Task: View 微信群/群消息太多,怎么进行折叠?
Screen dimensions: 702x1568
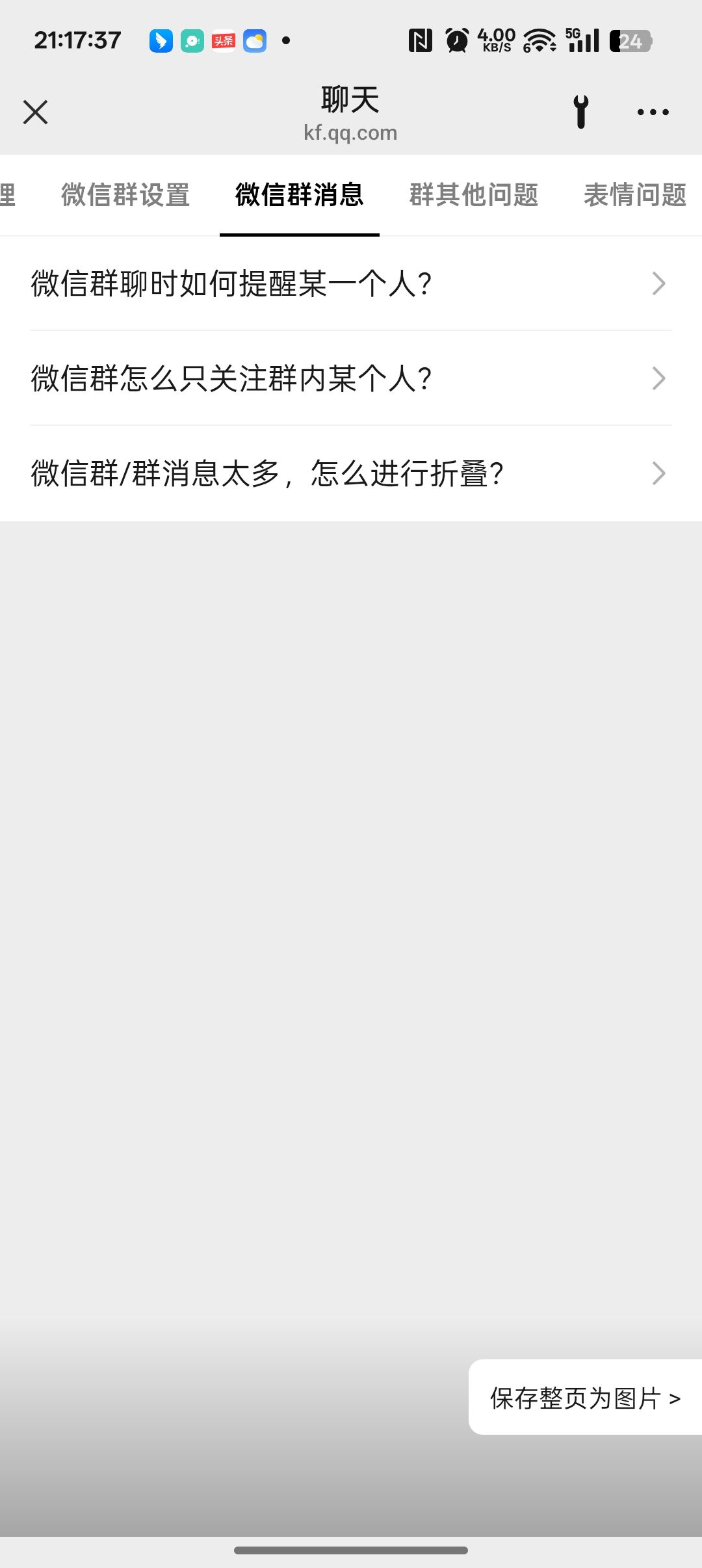Action: click(351, 473)
